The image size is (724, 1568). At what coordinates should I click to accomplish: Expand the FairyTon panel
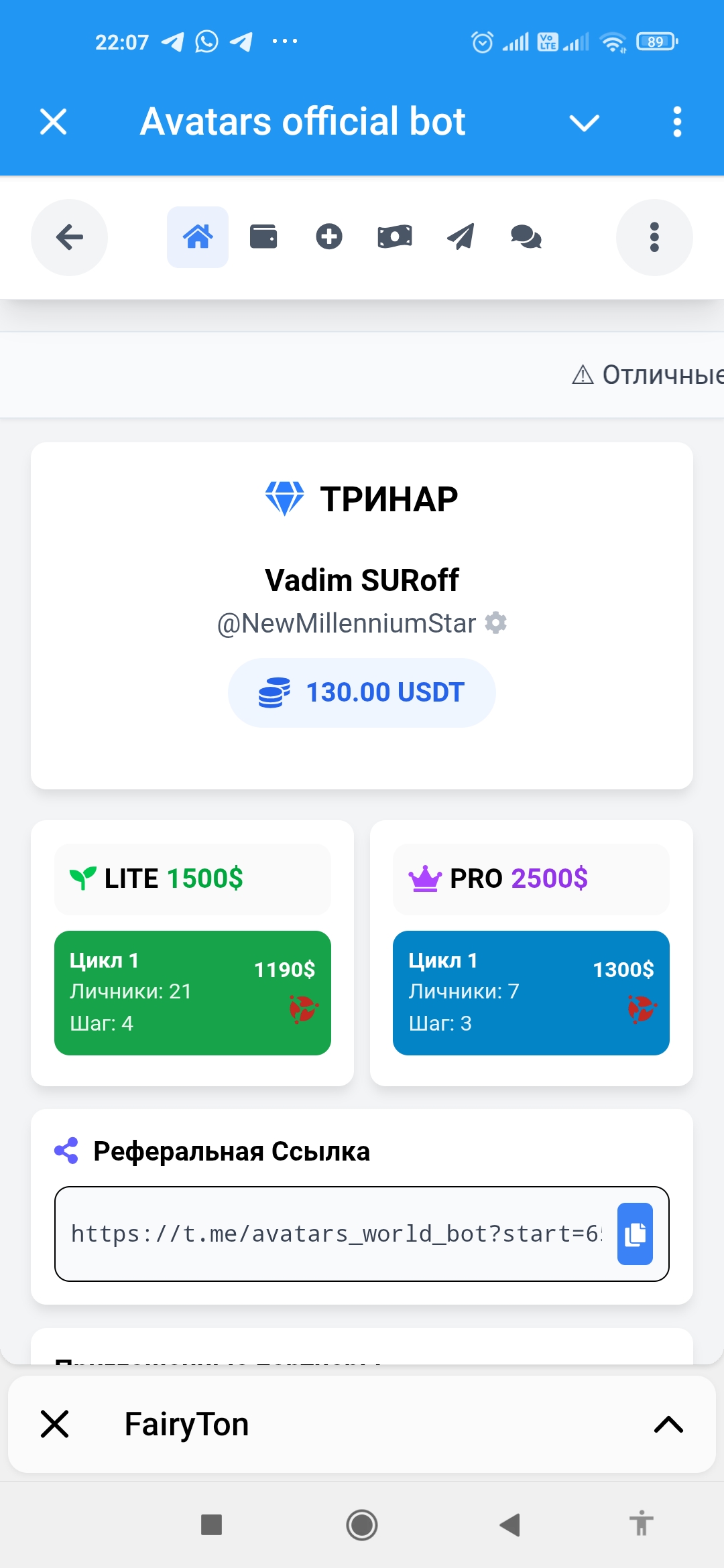668,1424
